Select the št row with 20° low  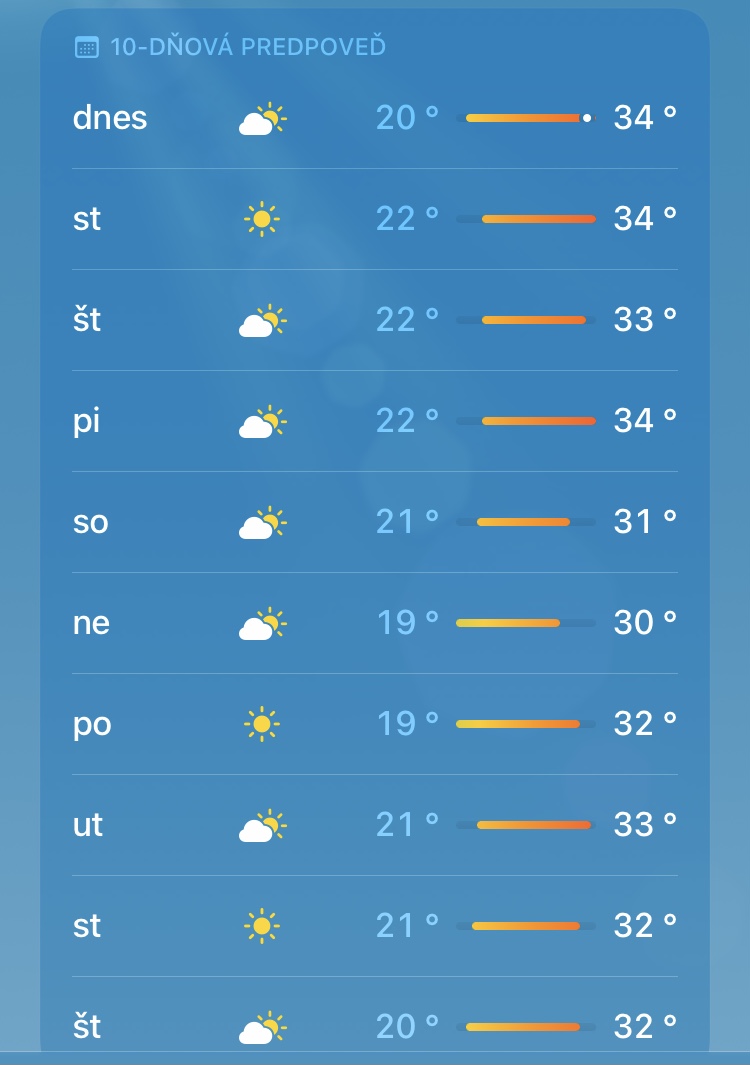point(374,1026)
